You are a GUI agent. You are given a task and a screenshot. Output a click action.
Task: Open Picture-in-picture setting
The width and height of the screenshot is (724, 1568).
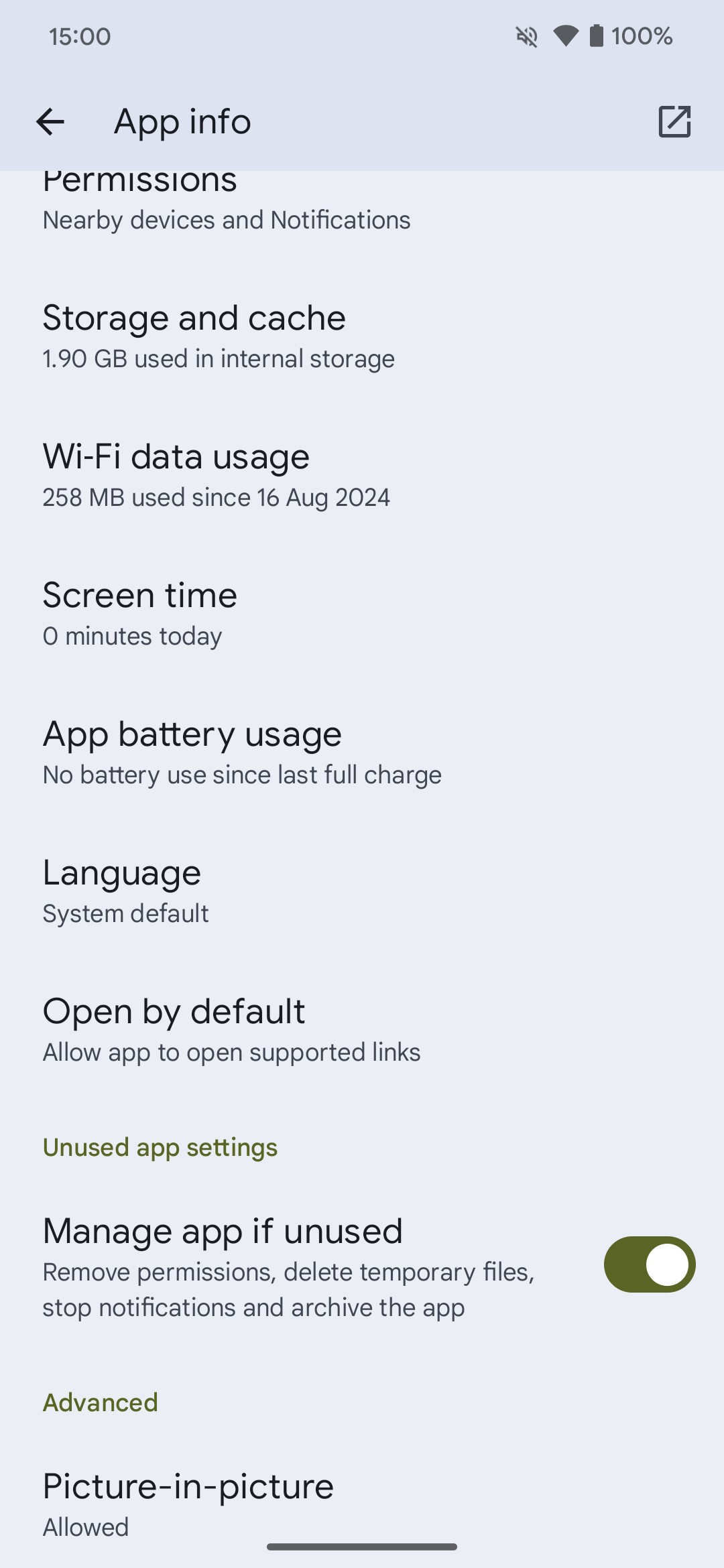coord(362,1505)
